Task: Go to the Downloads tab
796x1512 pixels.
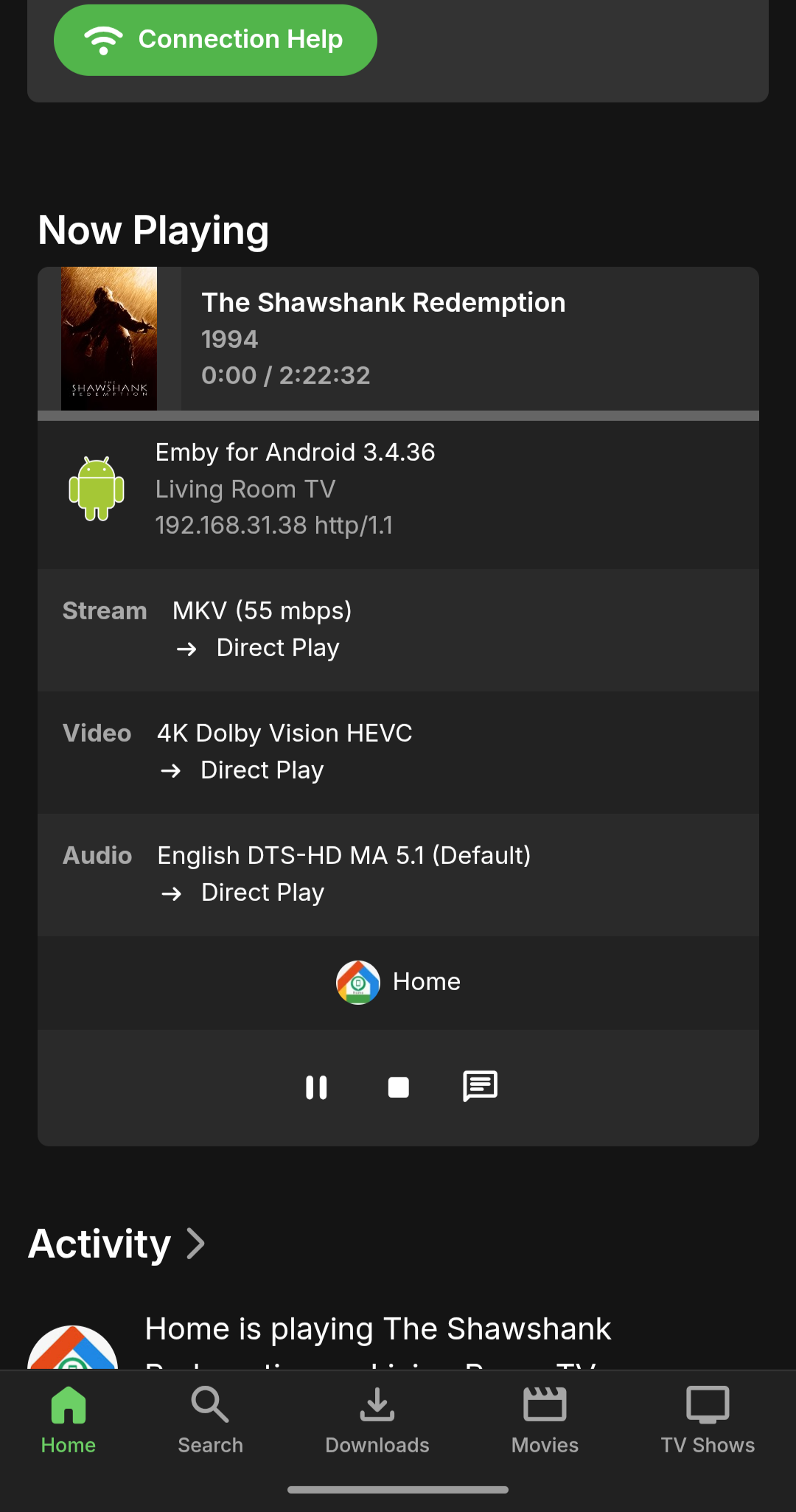Action: coord(377,1420)
